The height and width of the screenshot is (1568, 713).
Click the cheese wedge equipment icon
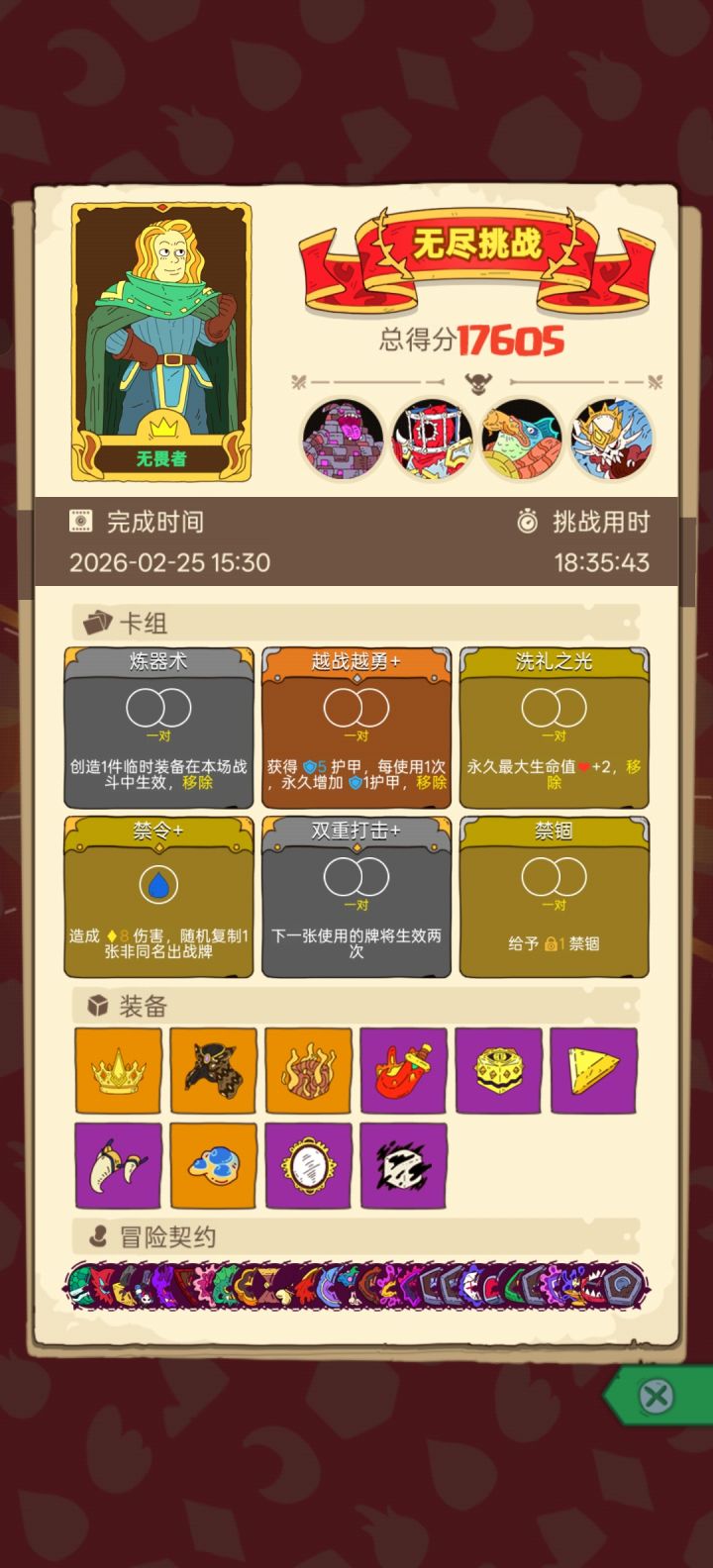tap(593, 1069)
